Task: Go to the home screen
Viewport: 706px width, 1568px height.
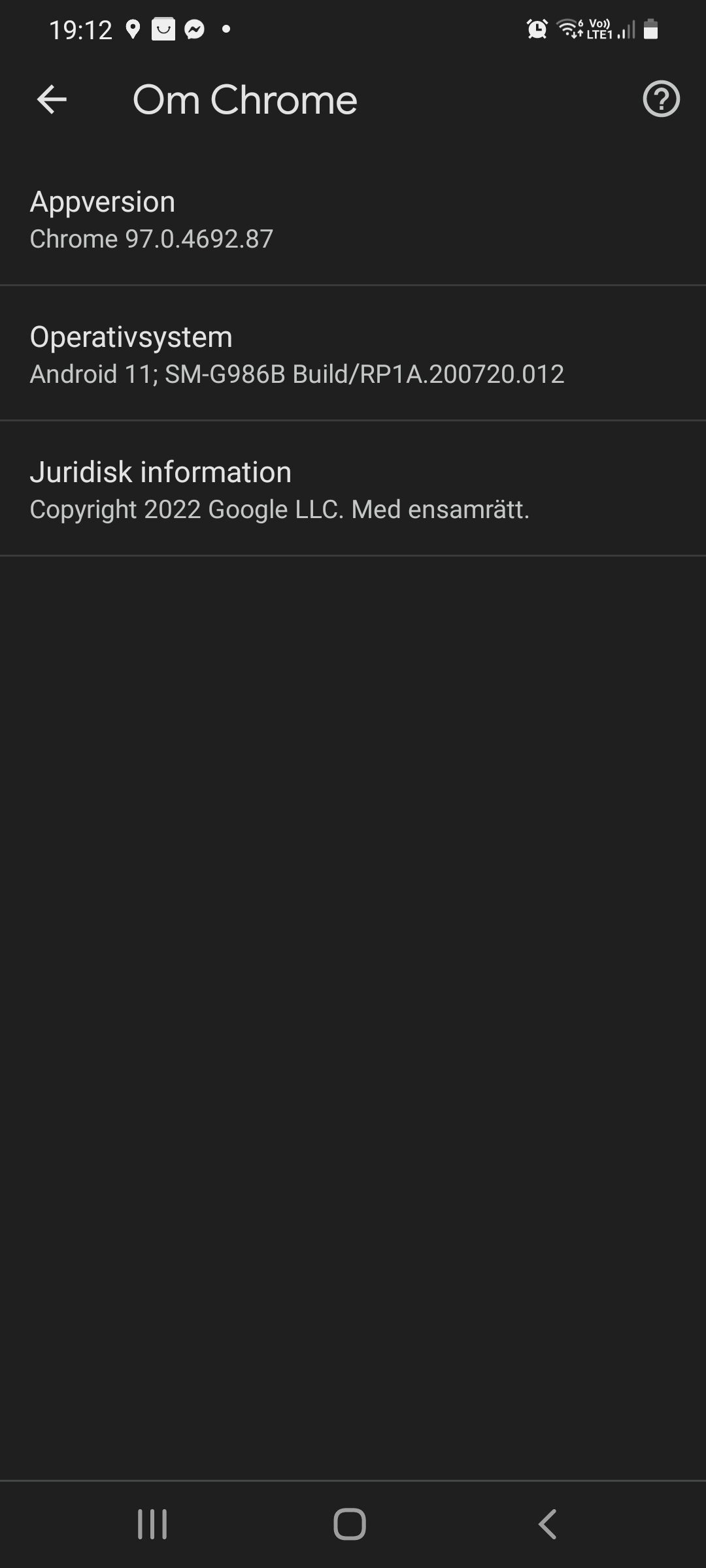Action: coord(350,1524)
